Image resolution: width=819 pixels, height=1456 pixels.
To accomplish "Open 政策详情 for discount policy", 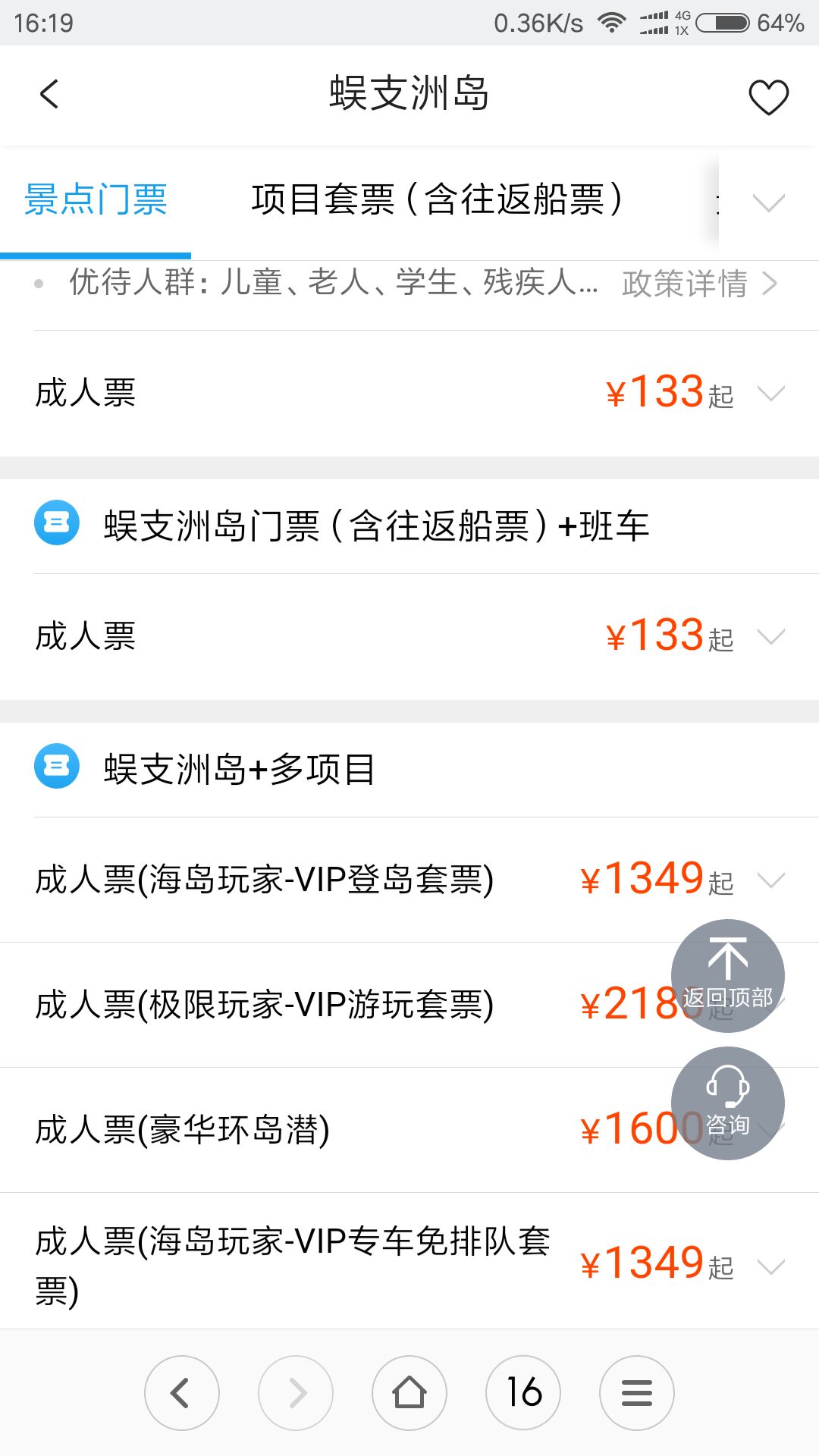I will [699, 284].
